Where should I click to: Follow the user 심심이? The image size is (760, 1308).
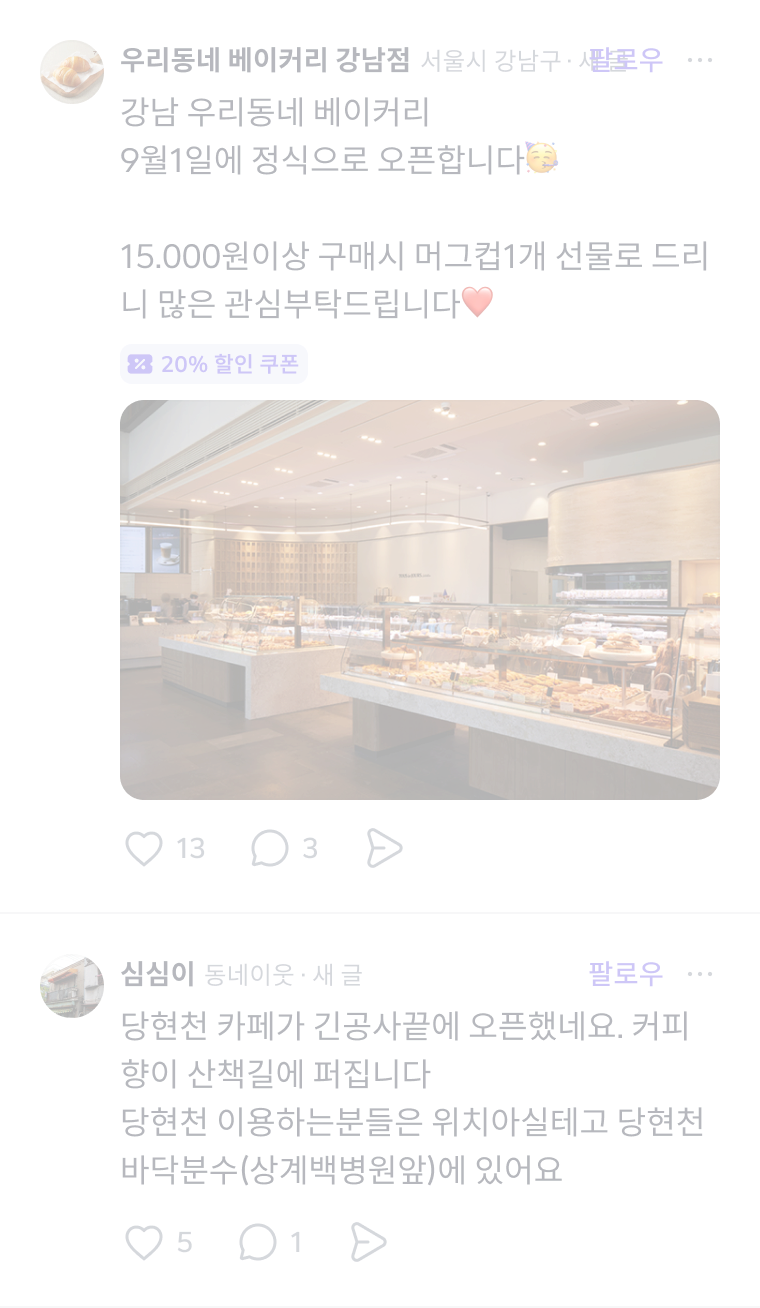click(626, 973)
